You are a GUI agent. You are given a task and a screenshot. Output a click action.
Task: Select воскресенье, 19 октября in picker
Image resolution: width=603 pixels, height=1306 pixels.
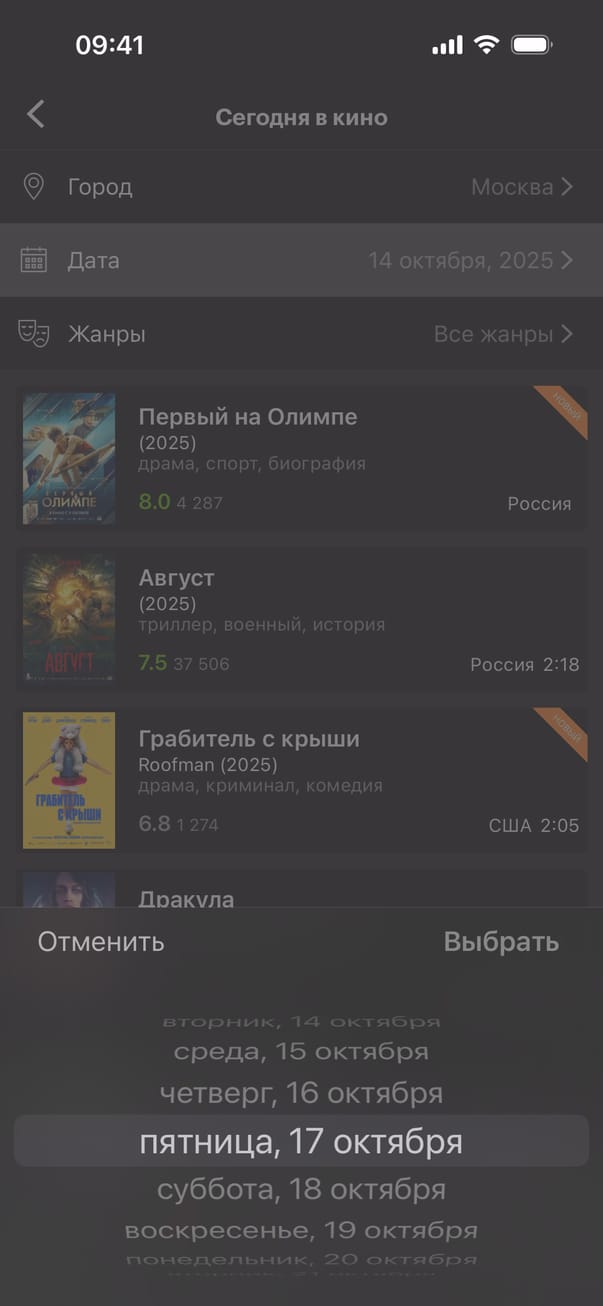point(301,1229)
